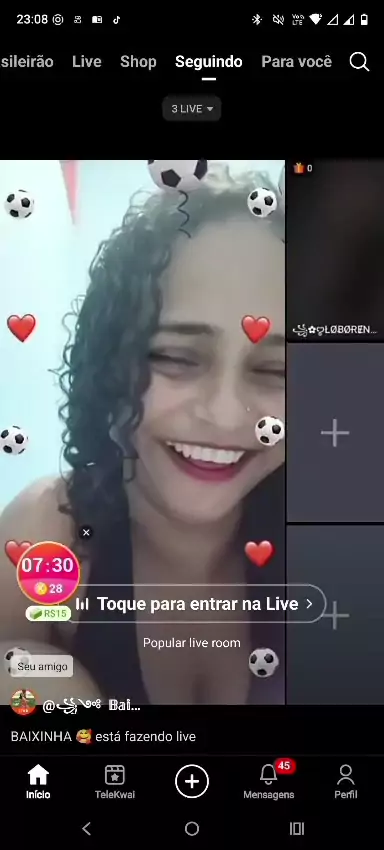Open the 07:30 reward timer
This screenshot has height=850, width=384.
(x=48, y=572)
